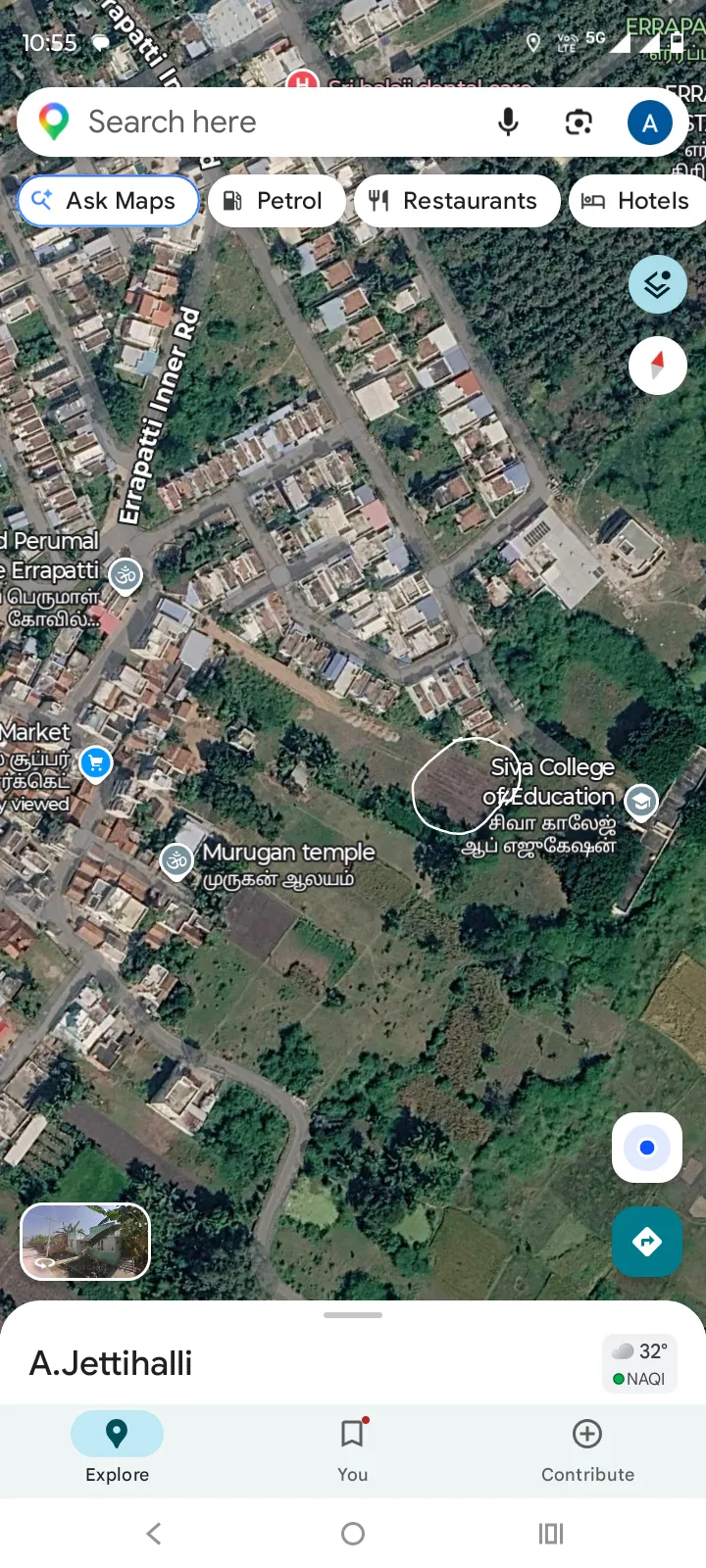Open the directions button
Viewport: 706px width, 1568px height.
pyautogui.click(x=647, y=1242)
